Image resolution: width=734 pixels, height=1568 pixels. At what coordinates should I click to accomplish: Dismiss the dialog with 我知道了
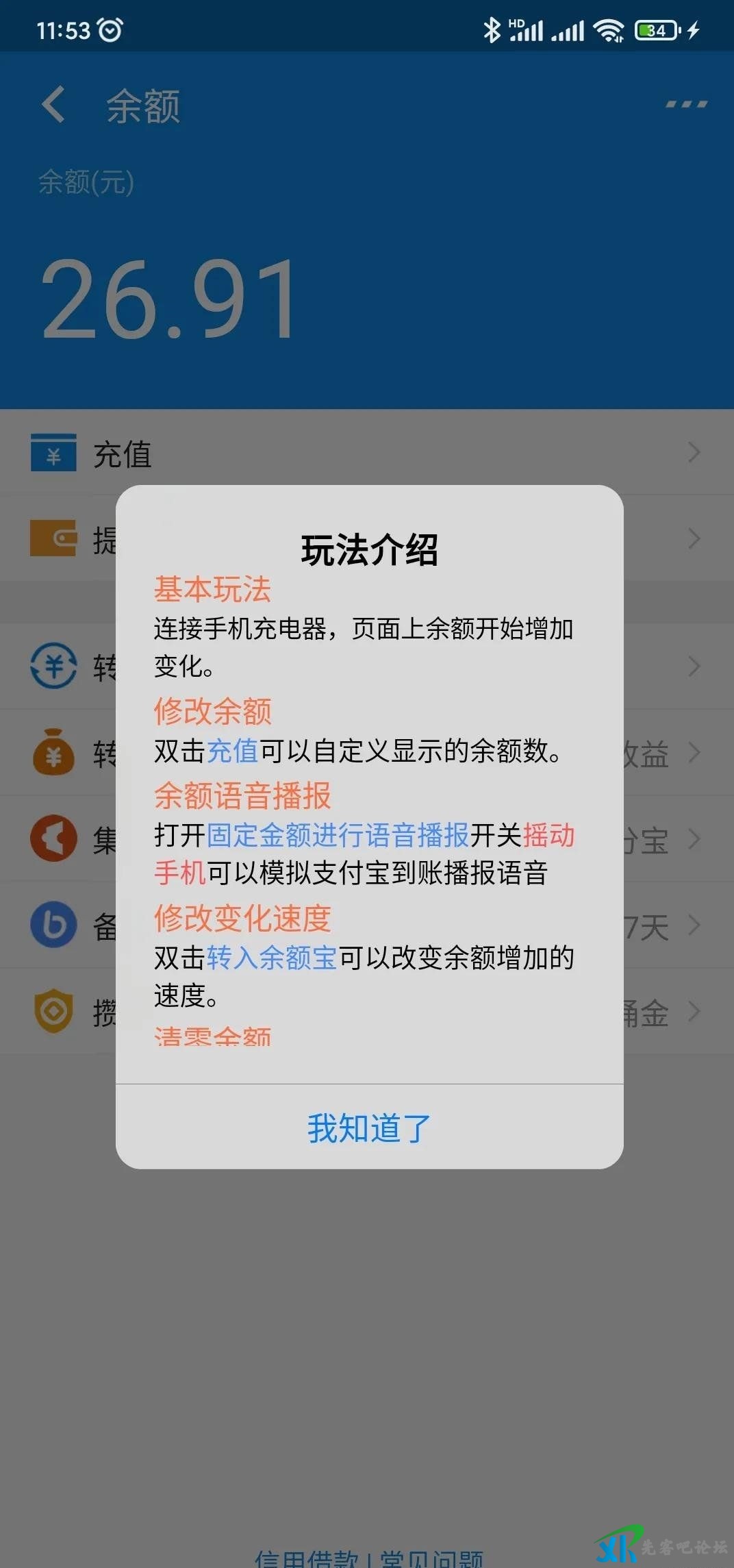click(x=369, y=1128)
